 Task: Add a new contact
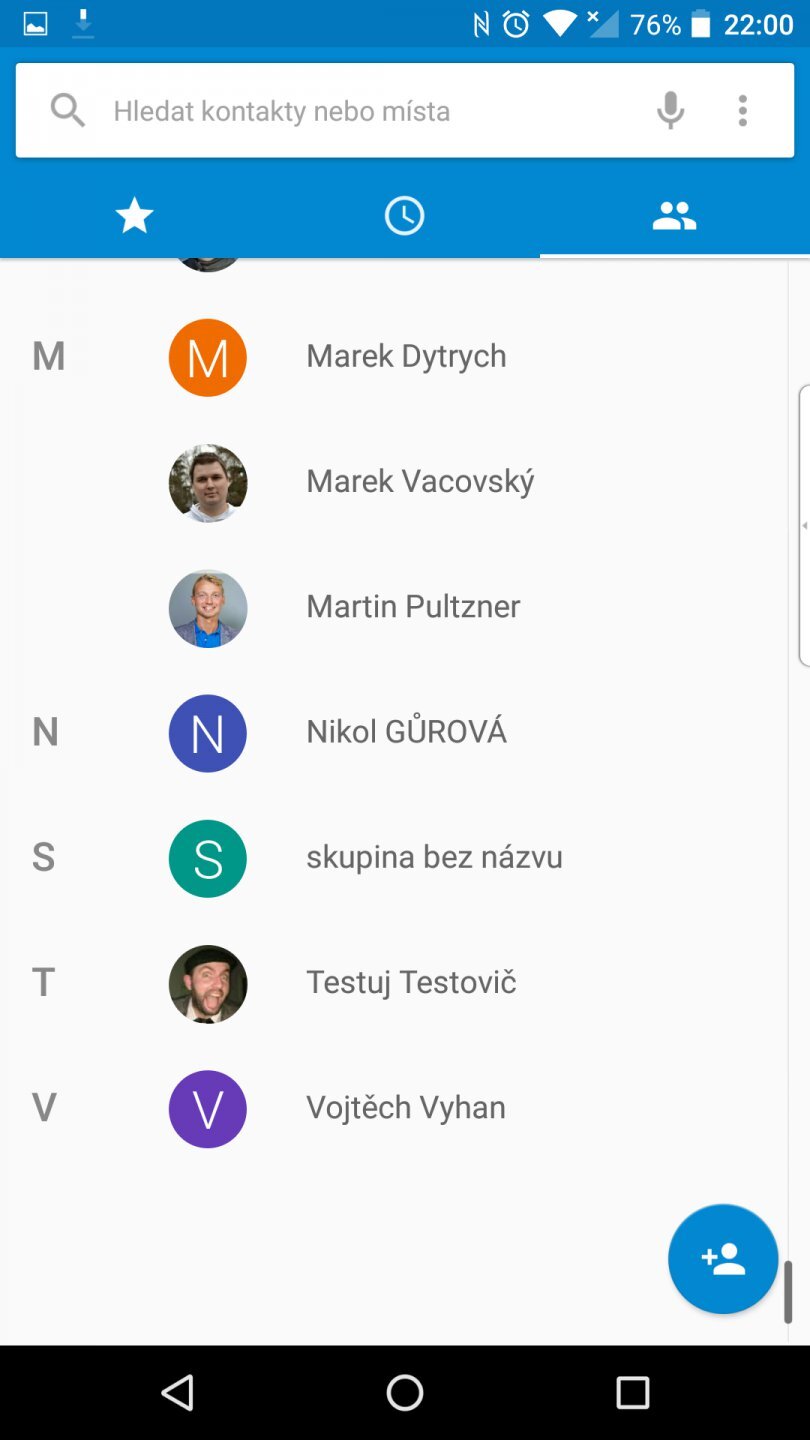[x=722, y=1258]
